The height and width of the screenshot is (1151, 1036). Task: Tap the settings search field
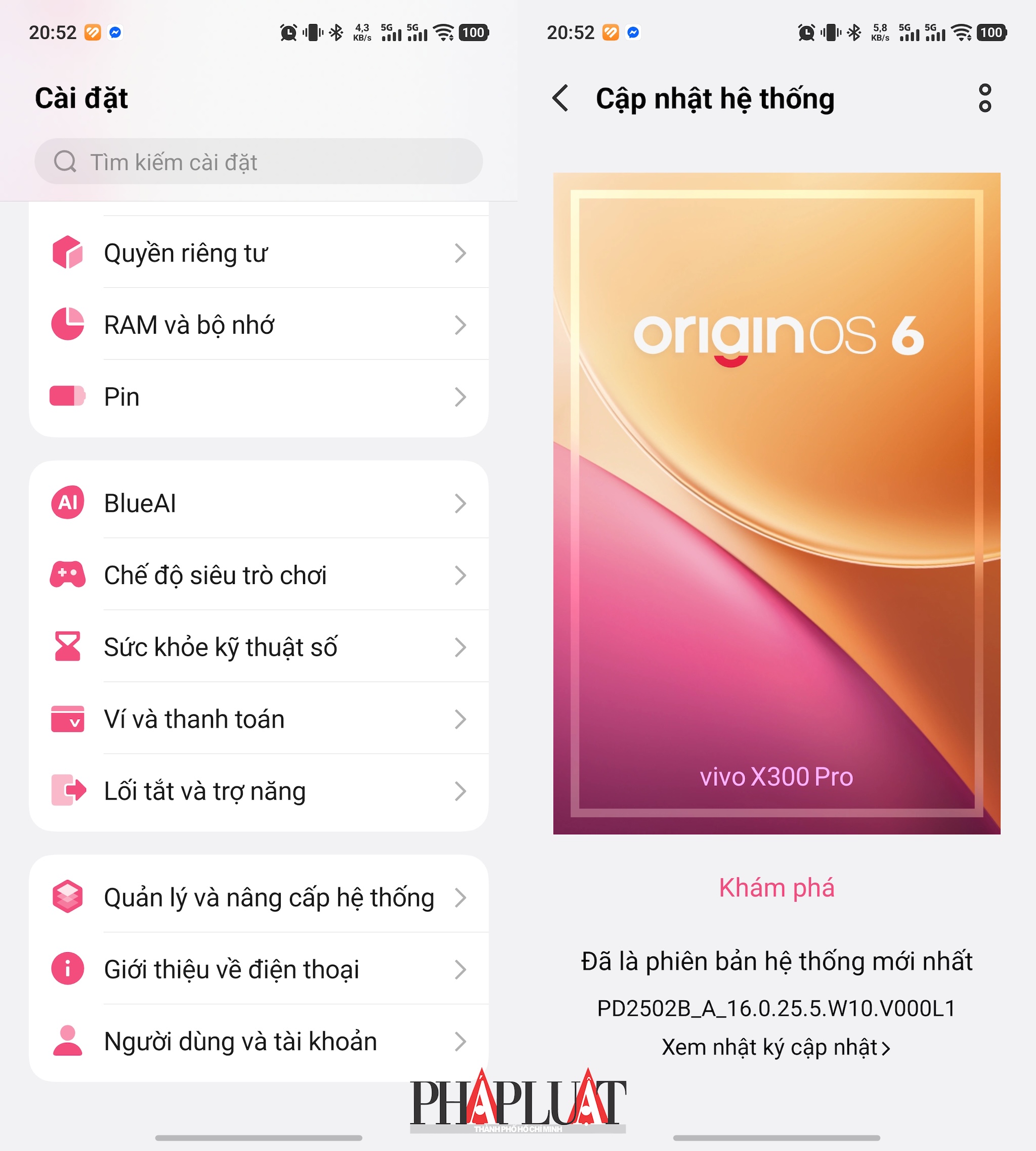(258, 162)
